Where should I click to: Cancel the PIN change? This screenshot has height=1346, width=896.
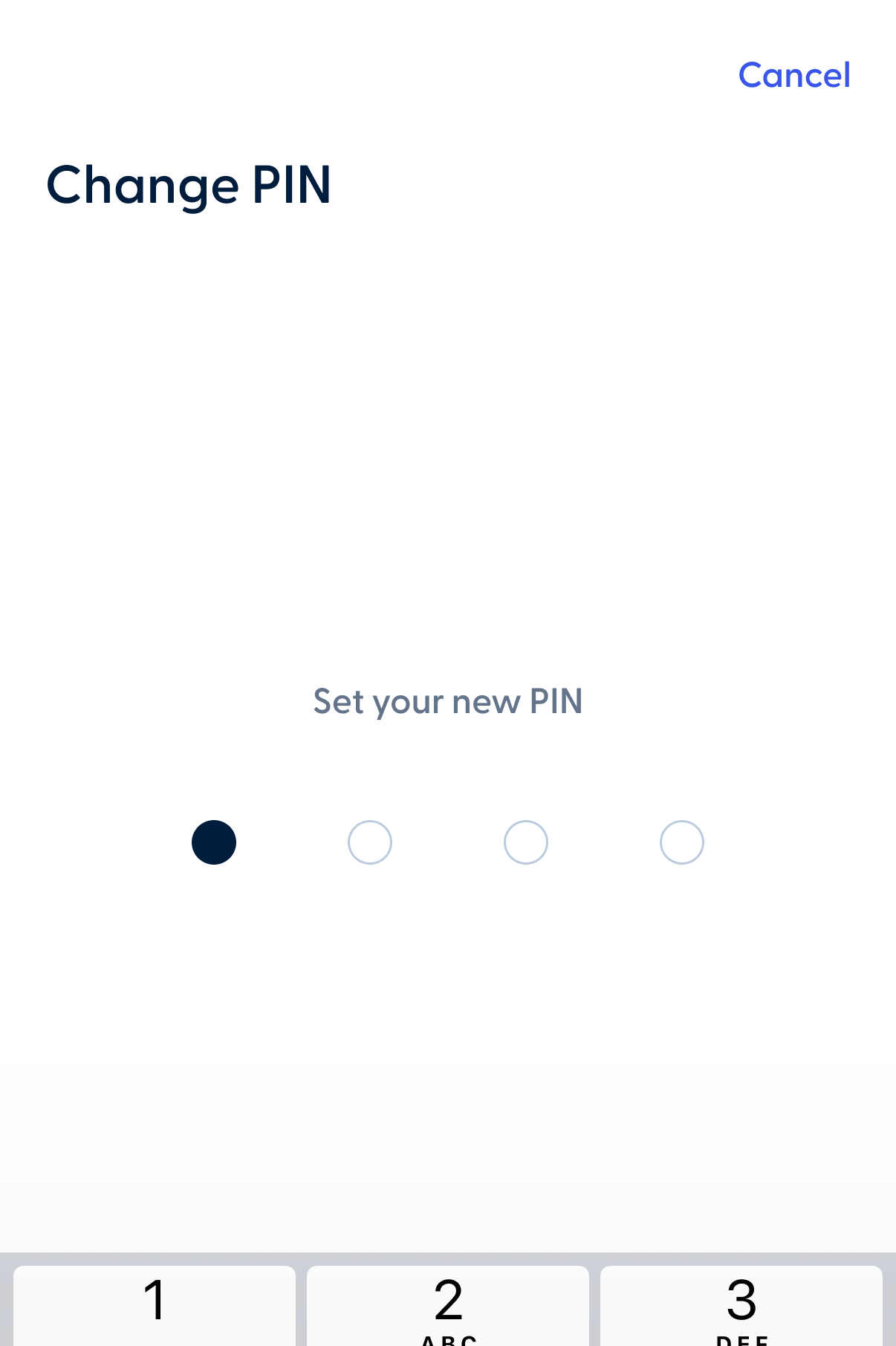click(794, 75)
